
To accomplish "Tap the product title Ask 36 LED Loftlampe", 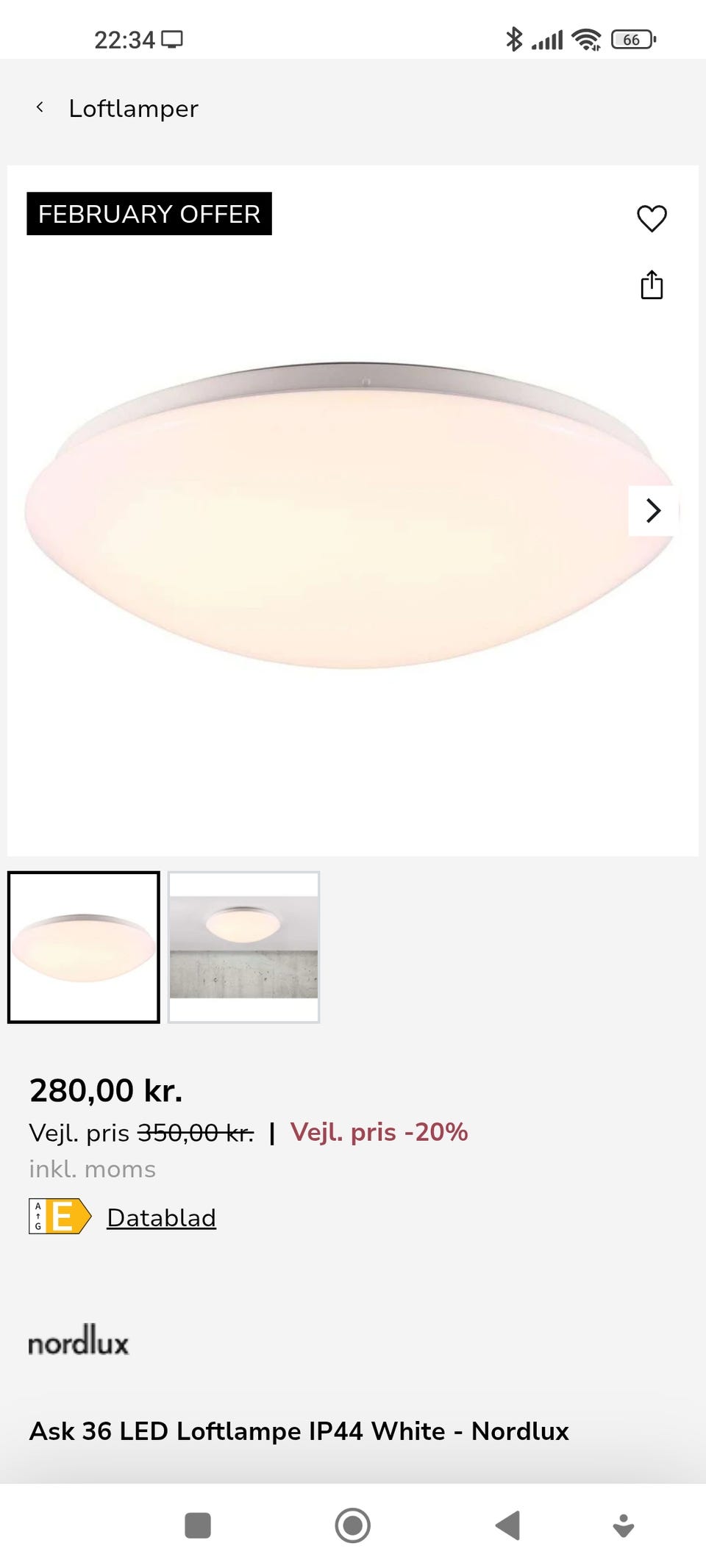I will [x=299, y=1431].
